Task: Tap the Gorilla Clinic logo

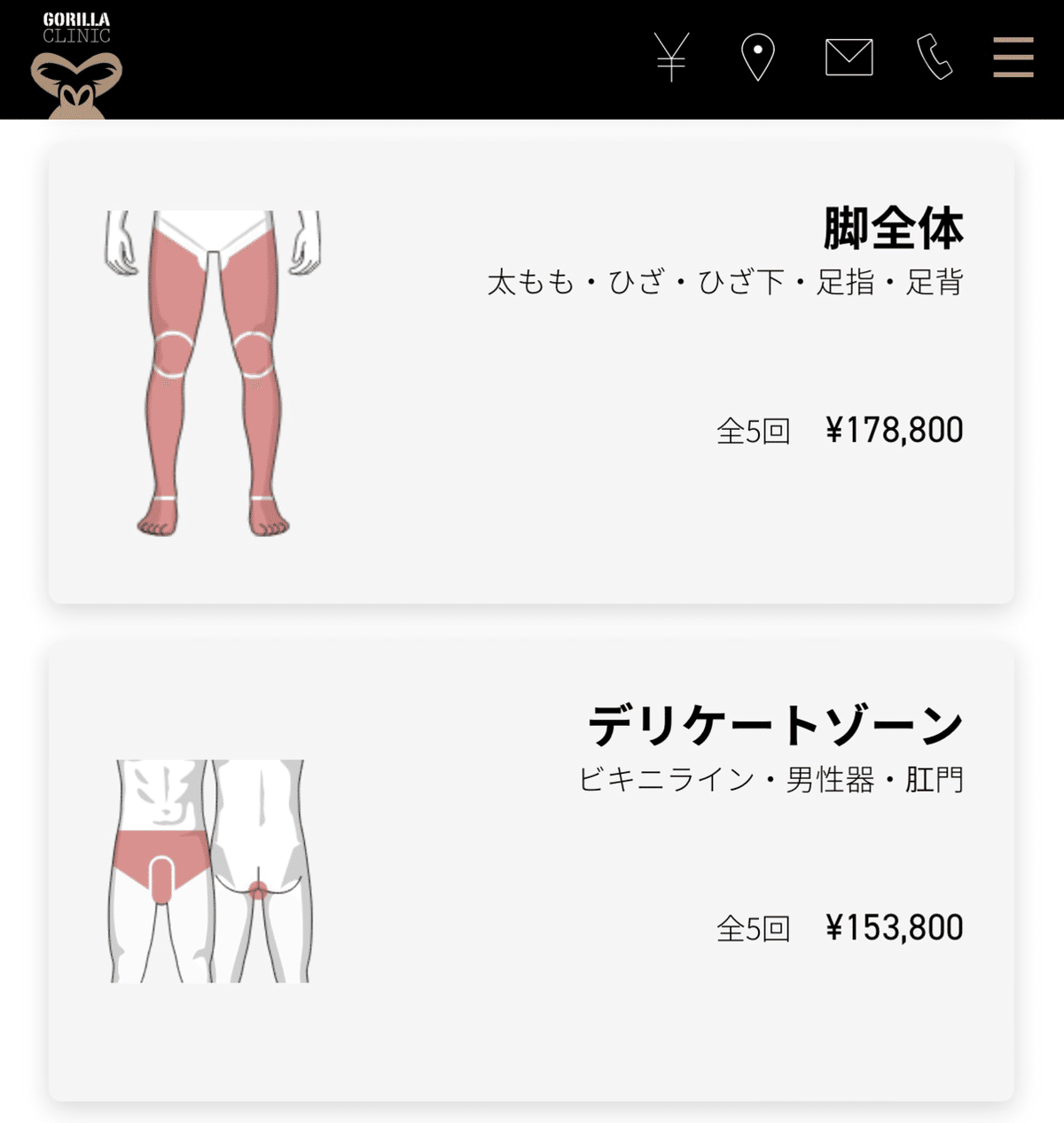Action: coord(76,64)
